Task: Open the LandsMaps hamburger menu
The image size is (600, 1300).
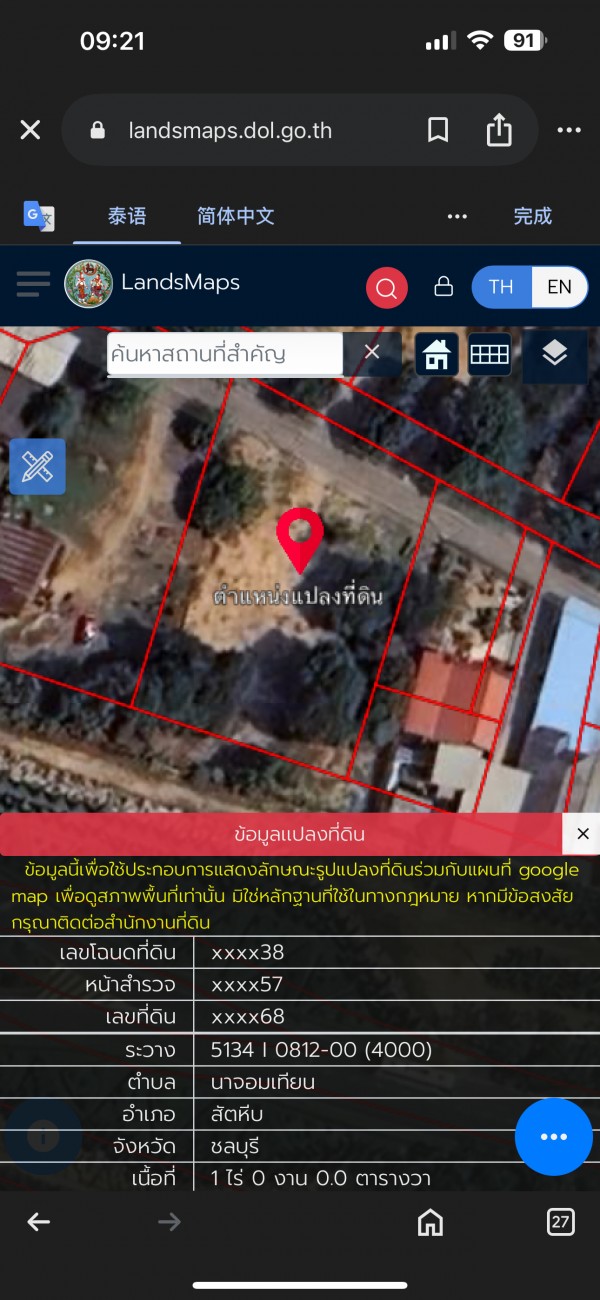Action: click(x=33, y=284)
